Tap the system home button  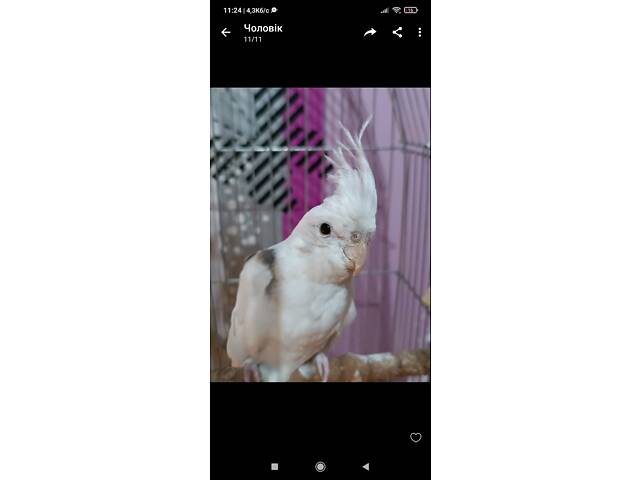320,466
